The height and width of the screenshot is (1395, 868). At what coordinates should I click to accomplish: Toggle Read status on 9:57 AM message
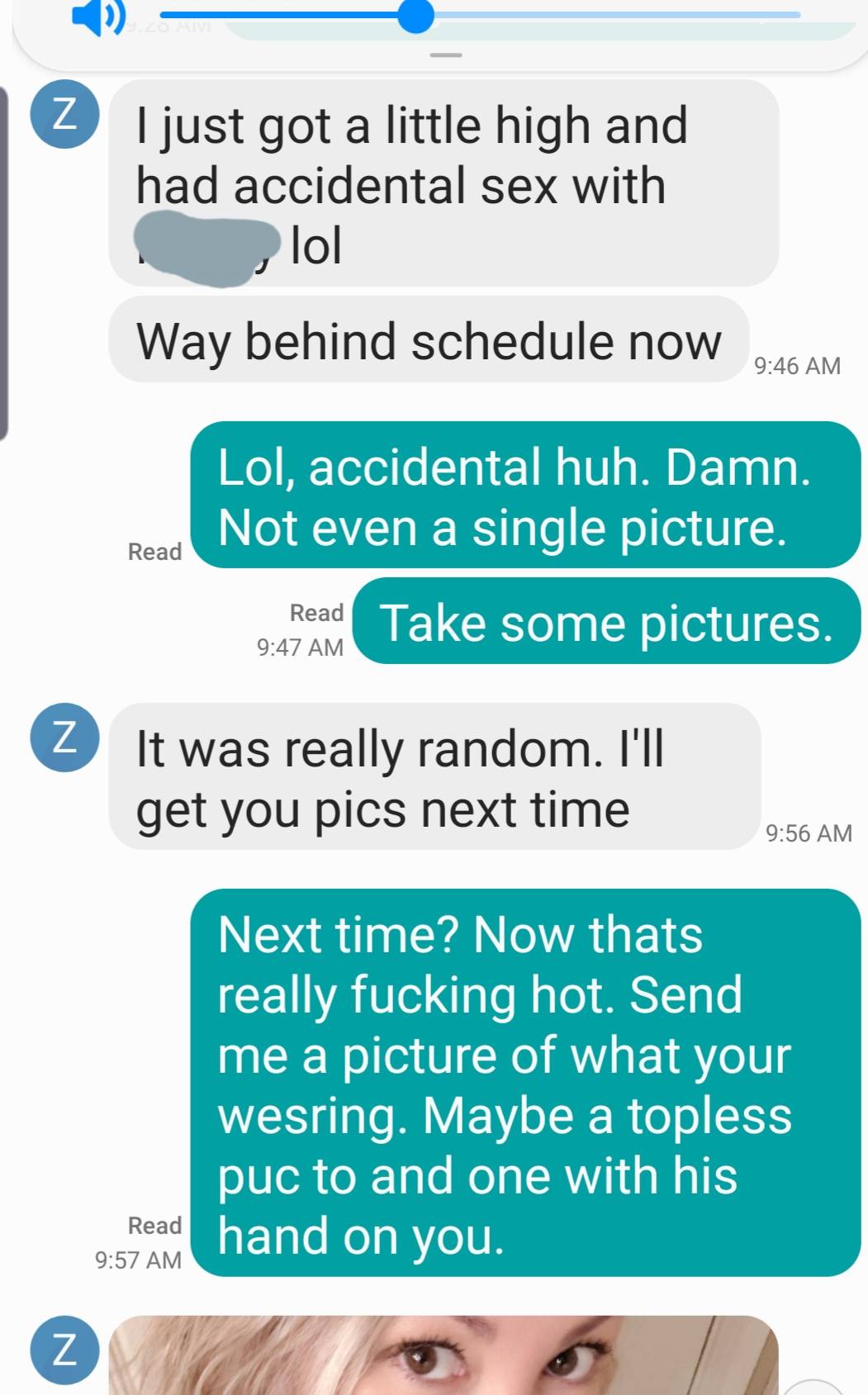154,1225
